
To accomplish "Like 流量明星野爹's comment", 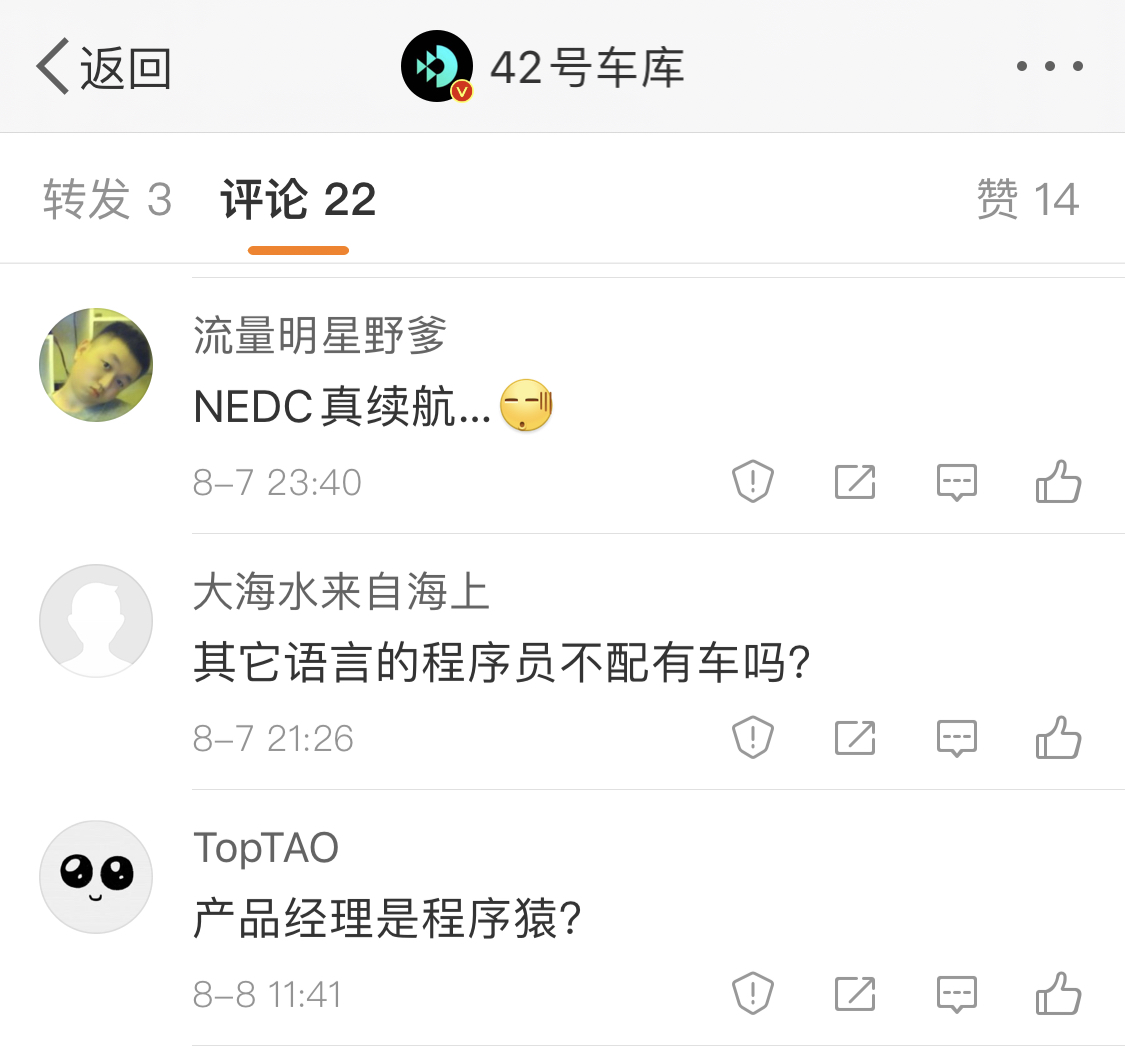I will pyautogui.click(x=1058, y=482).
